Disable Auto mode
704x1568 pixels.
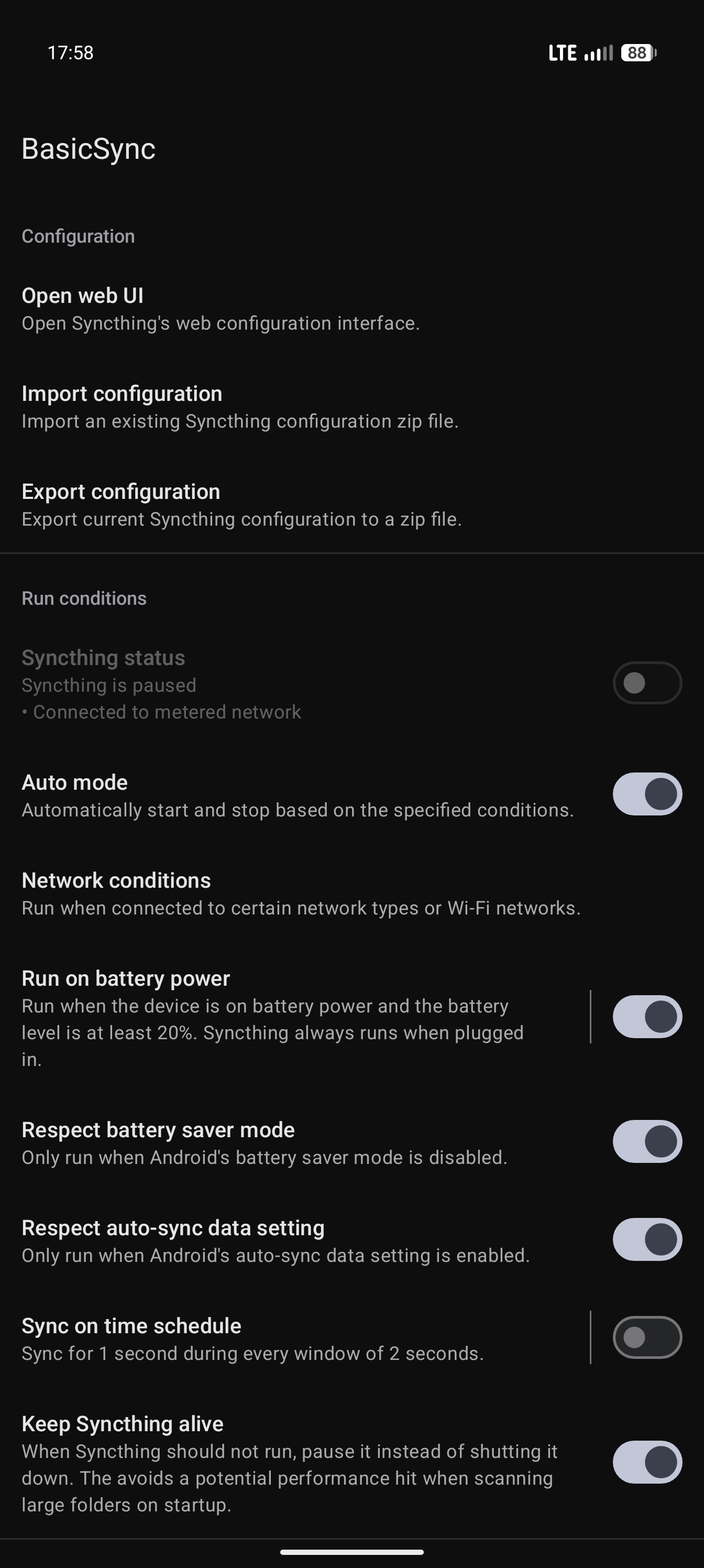pyautogui.click(x=647, y=794)
